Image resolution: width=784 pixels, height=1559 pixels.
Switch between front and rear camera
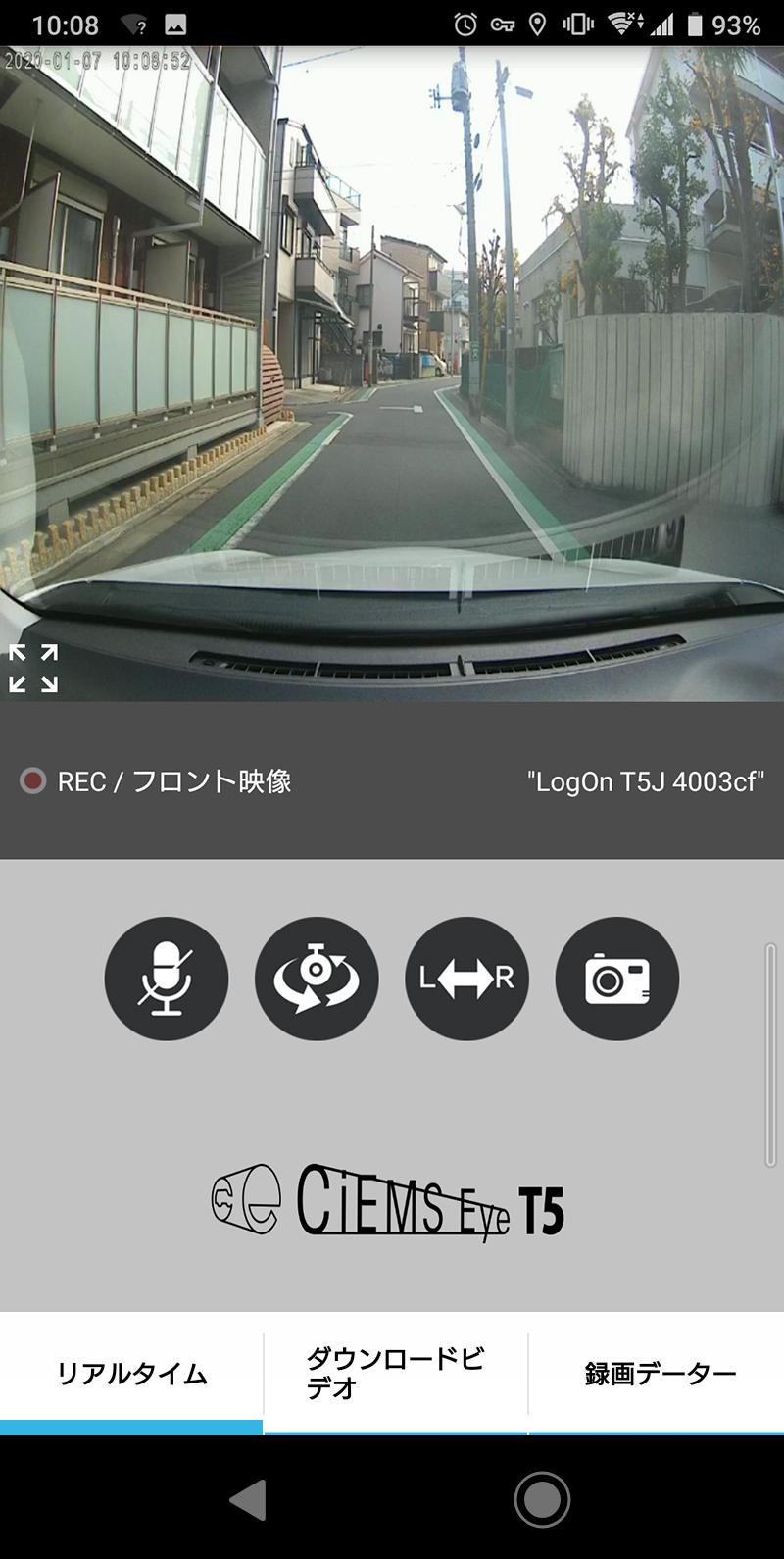(317, 979)
